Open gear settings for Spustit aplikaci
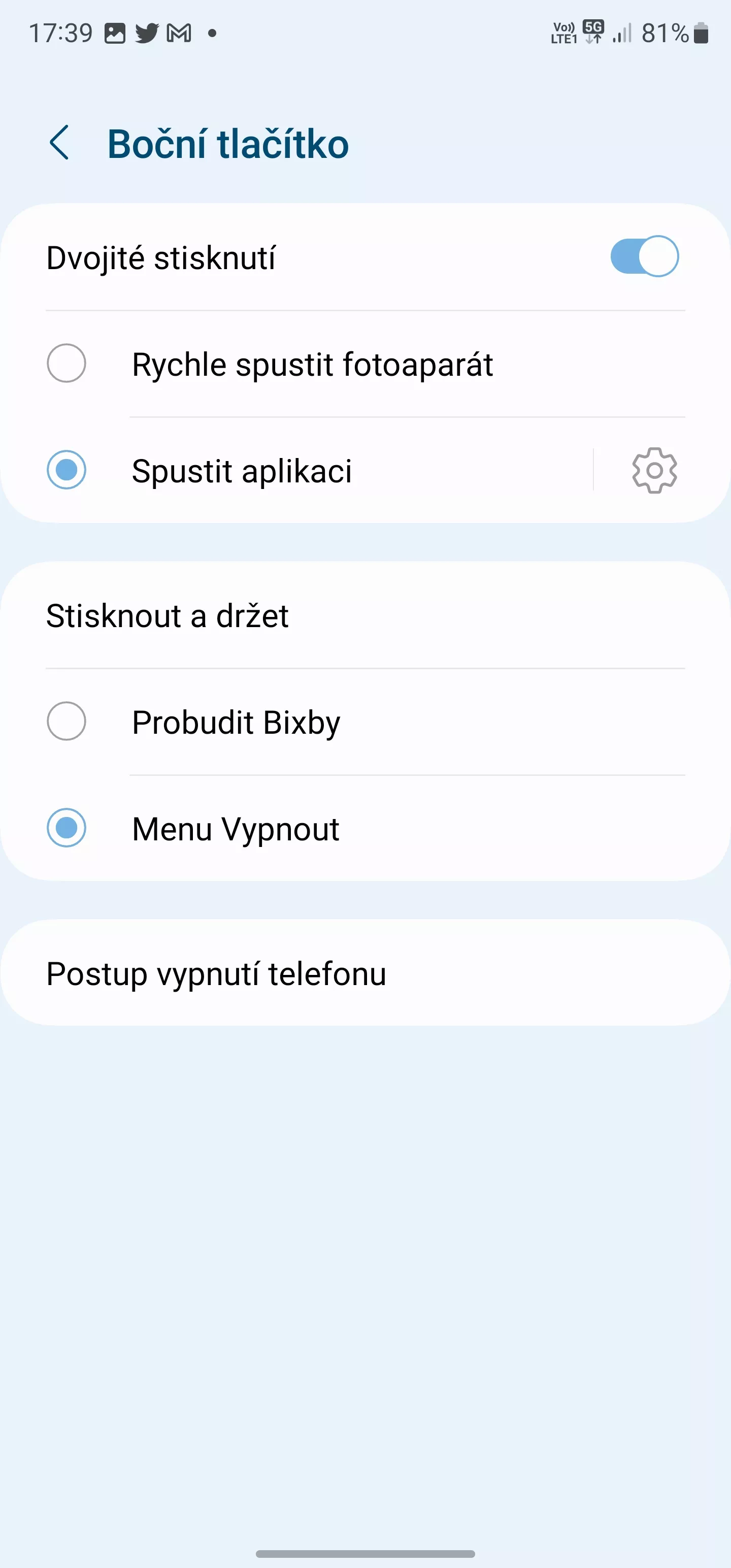Screen dimensions: 731x1568 [x=654, y=471]
